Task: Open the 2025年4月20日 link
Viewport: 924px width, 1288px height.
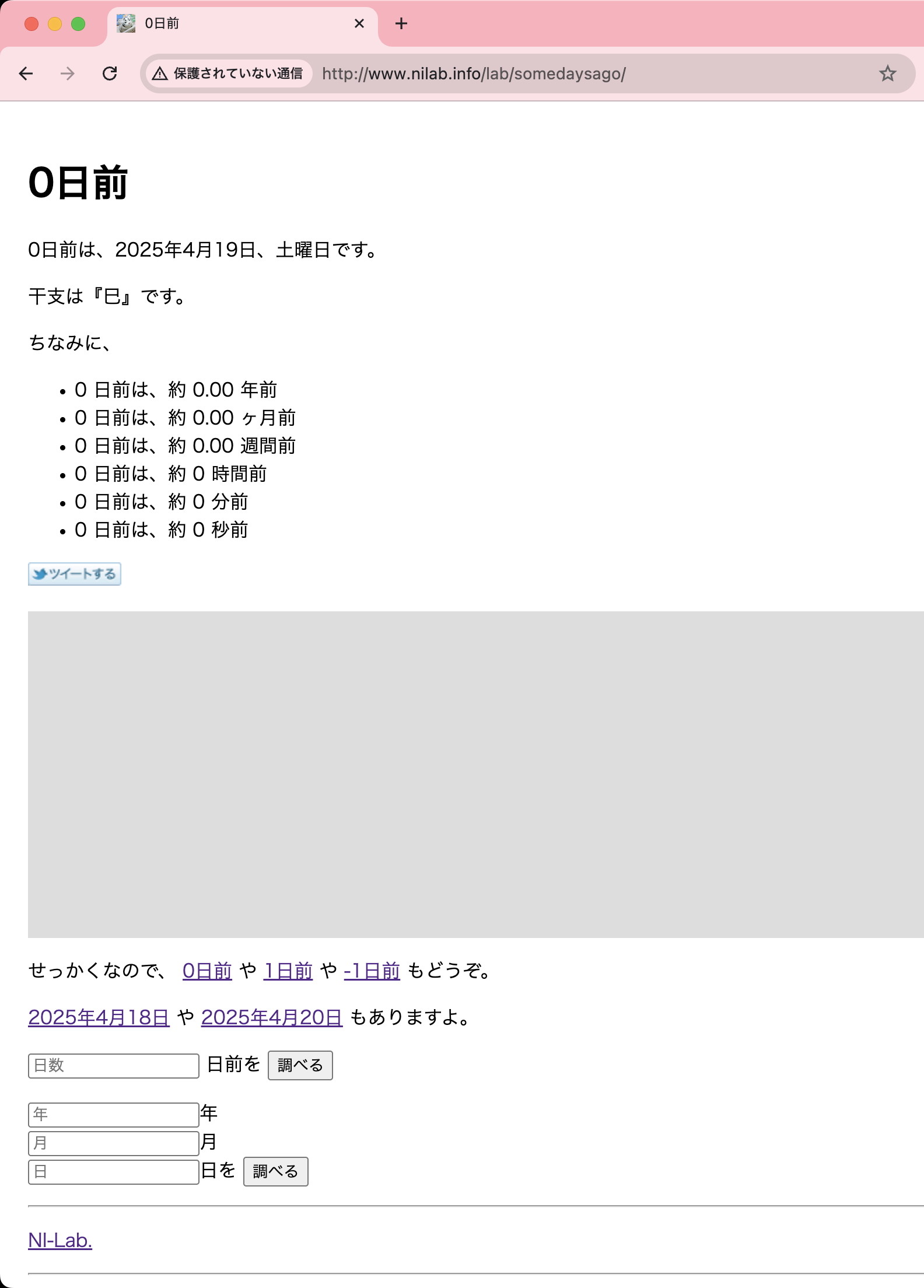Action: point(272,1017)
